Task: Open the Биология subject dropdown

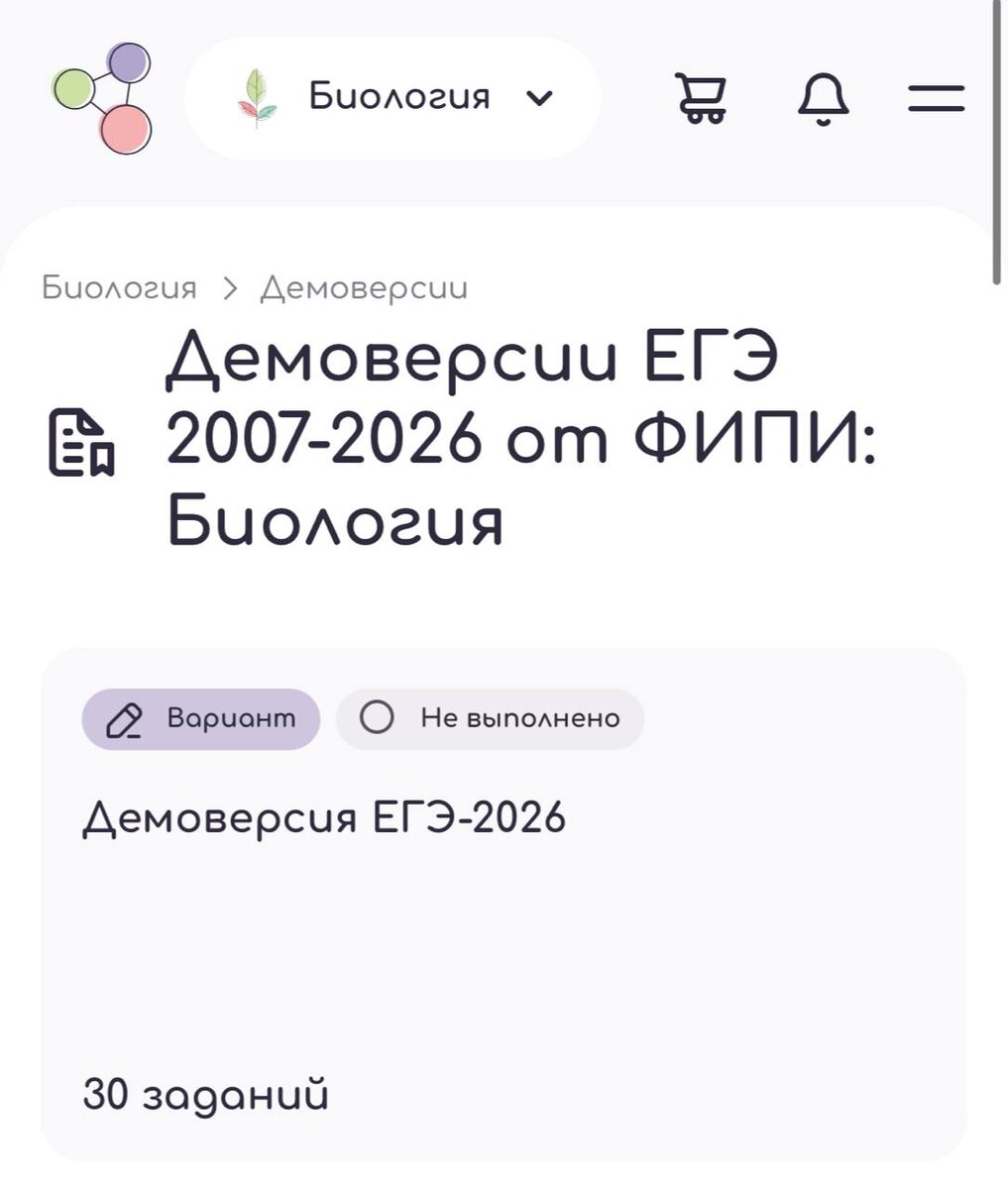Action: pyautogui.click(x=392, y=98)
